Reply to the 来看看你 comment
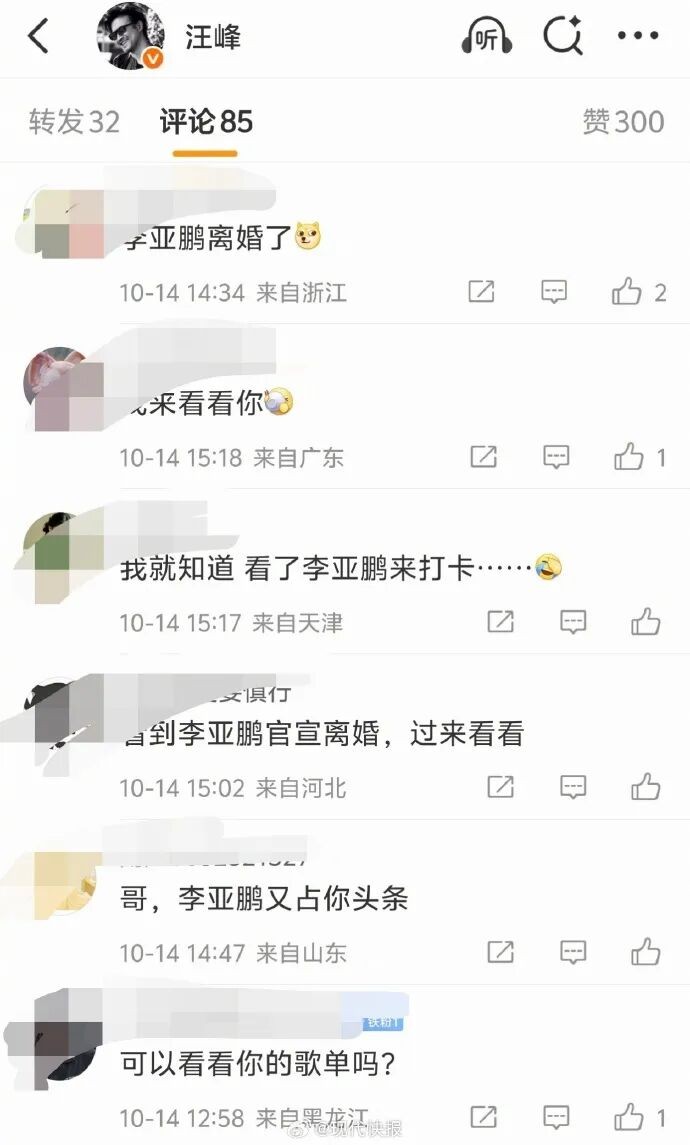 (x=556, y=457)
